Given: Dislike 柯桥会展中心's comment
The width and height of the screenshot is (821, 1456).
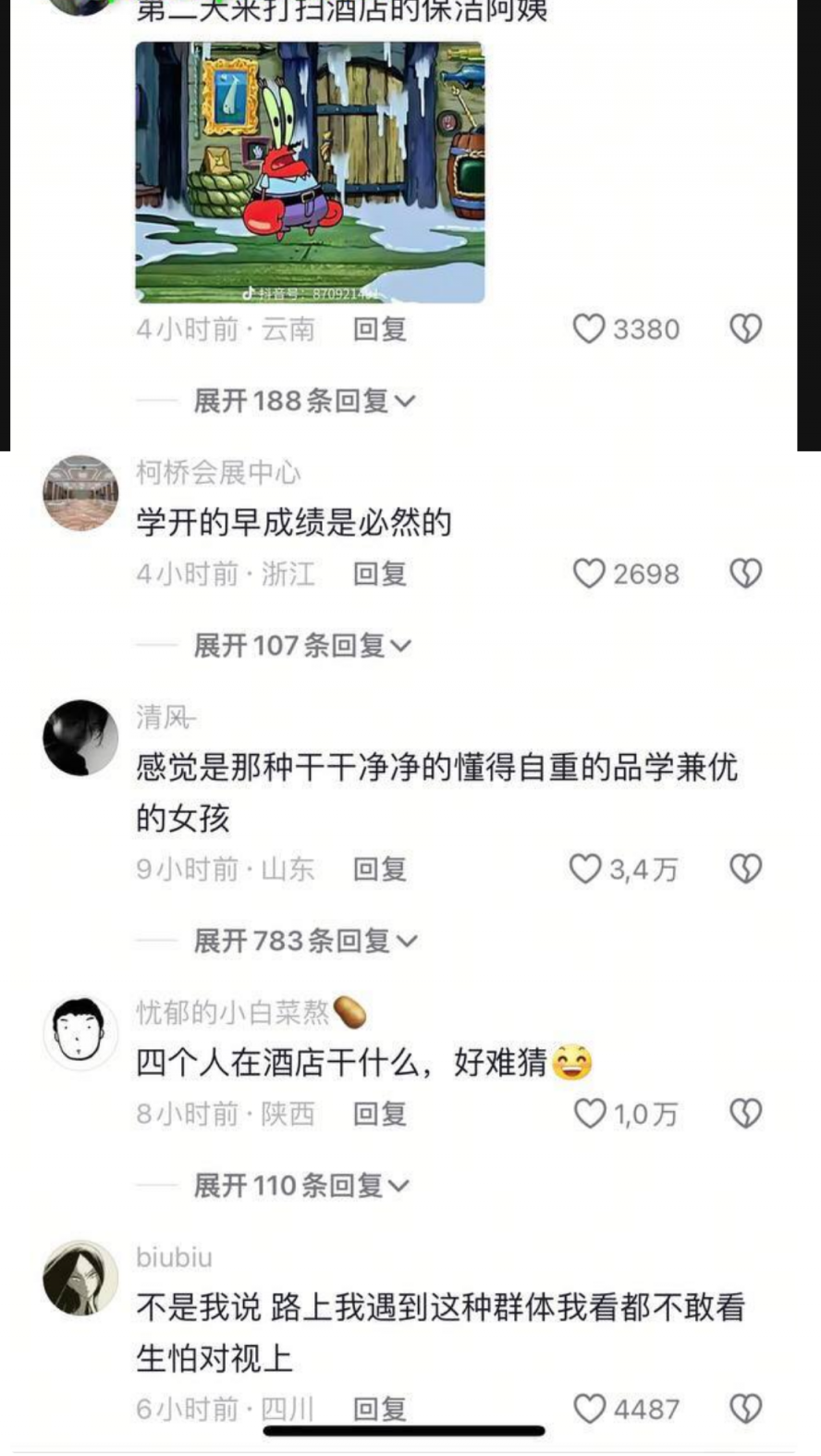Looking at the screenshot, I should [745, 574].
